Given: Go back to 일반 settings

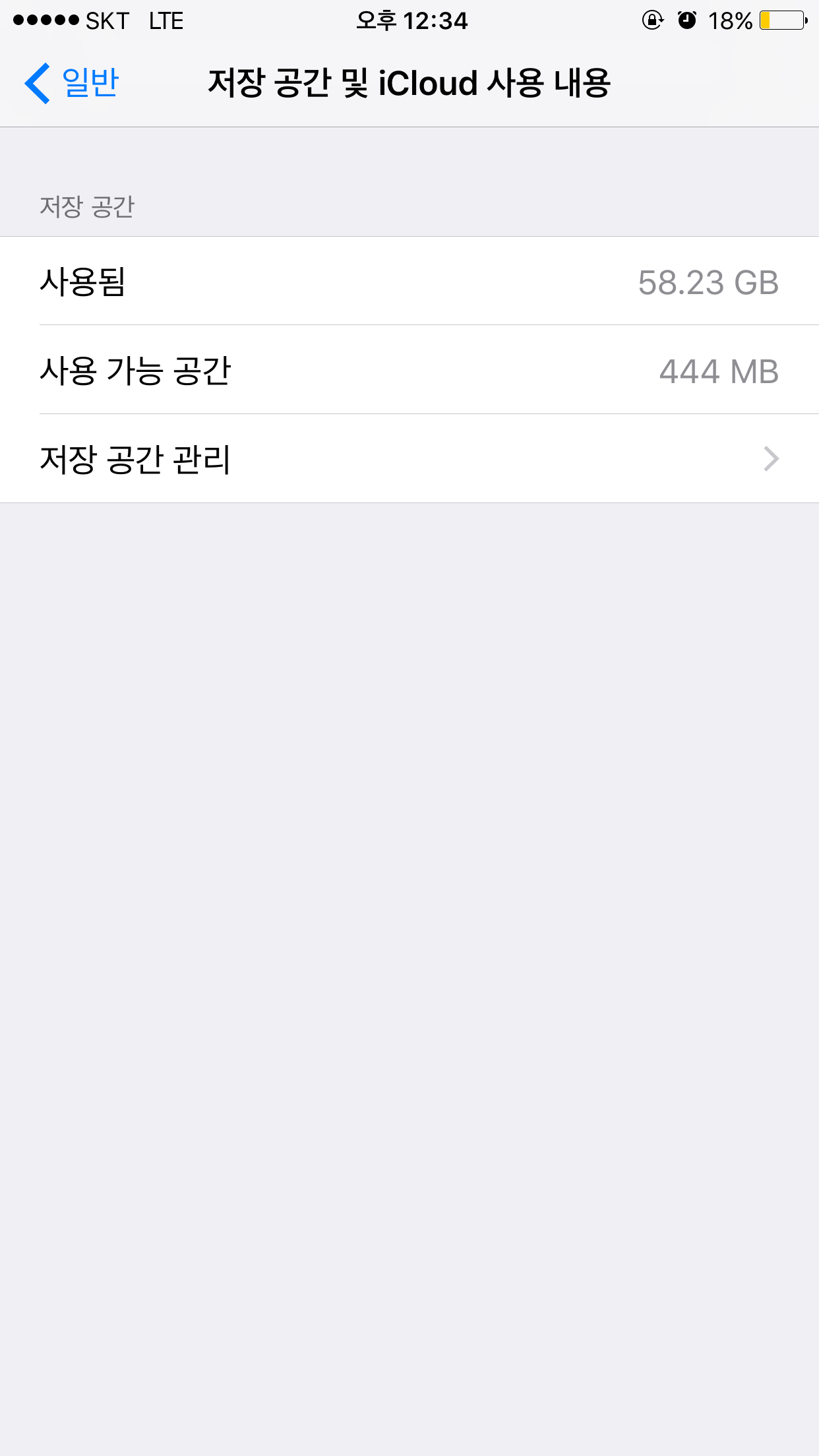Looking at the screenshot, I should pos(71,83).
